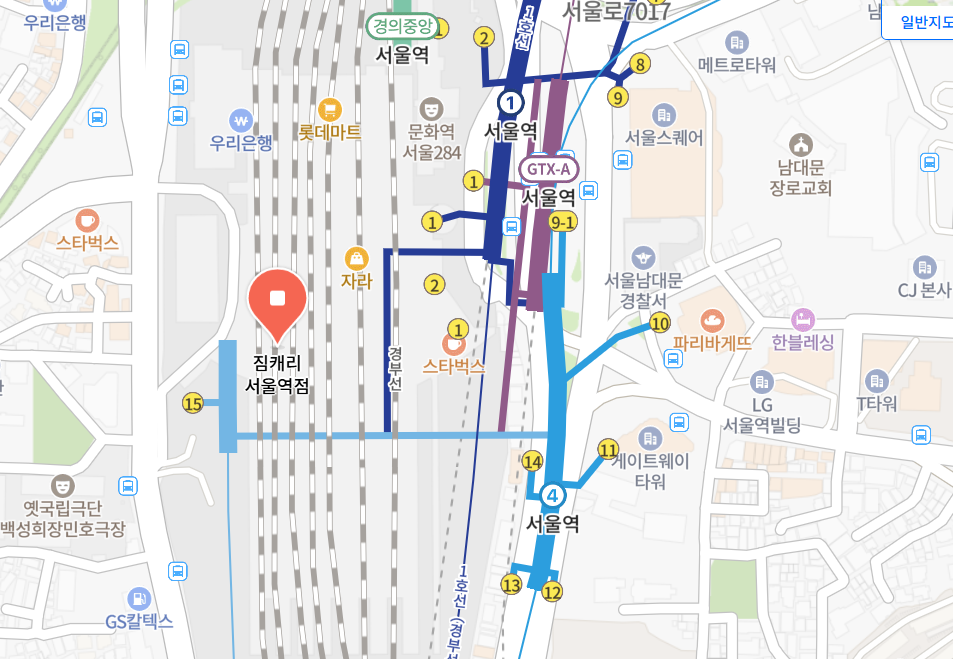The height and width of the screenshot is (659, 953).
Task: Open the T타워 building marker
Action: [x=877, y=380]
